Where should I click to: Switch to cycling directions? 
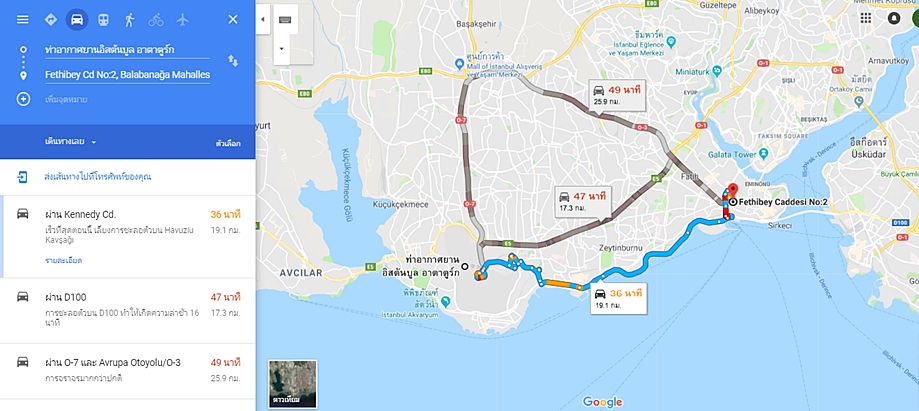pos(155,20)
